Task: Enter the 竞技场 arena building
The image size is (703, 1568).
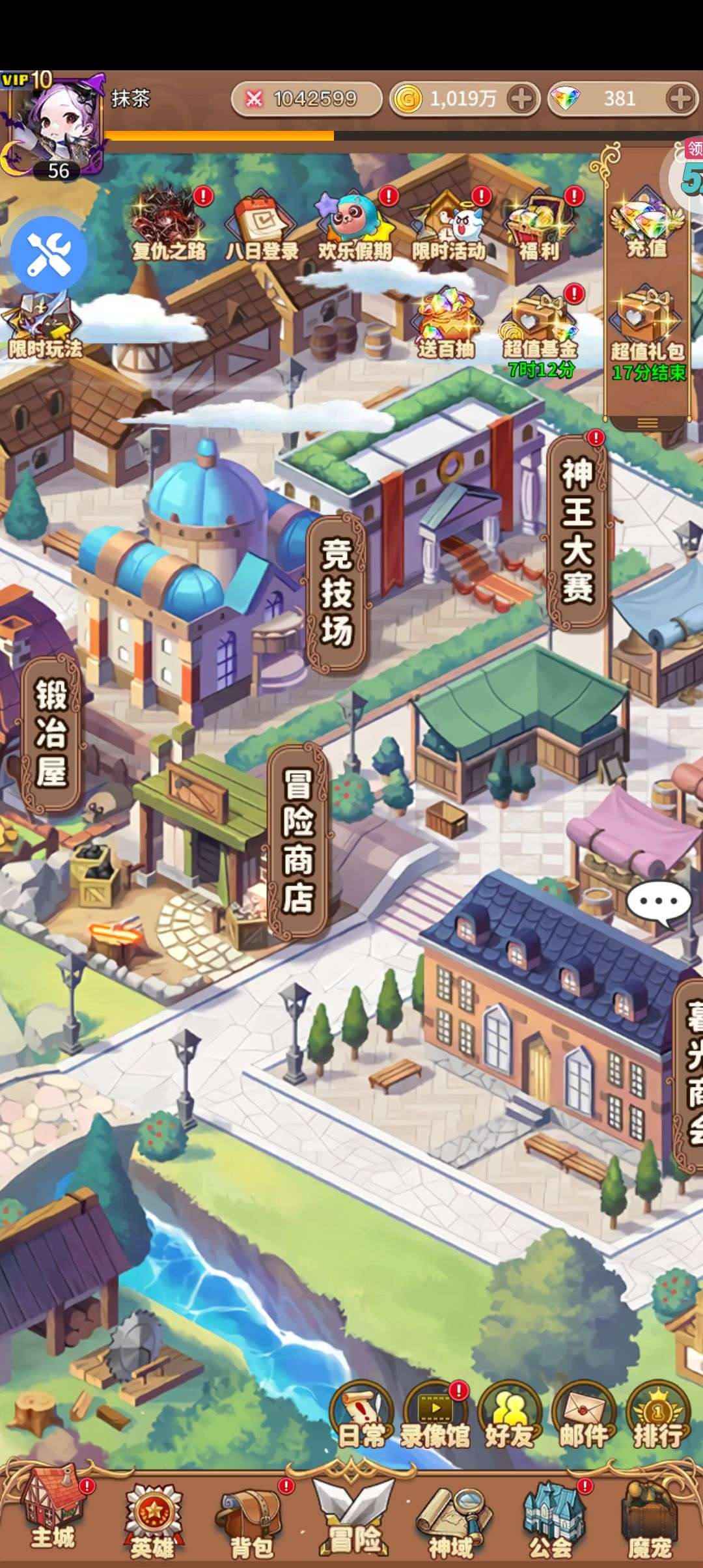Action: pos(337,593)
